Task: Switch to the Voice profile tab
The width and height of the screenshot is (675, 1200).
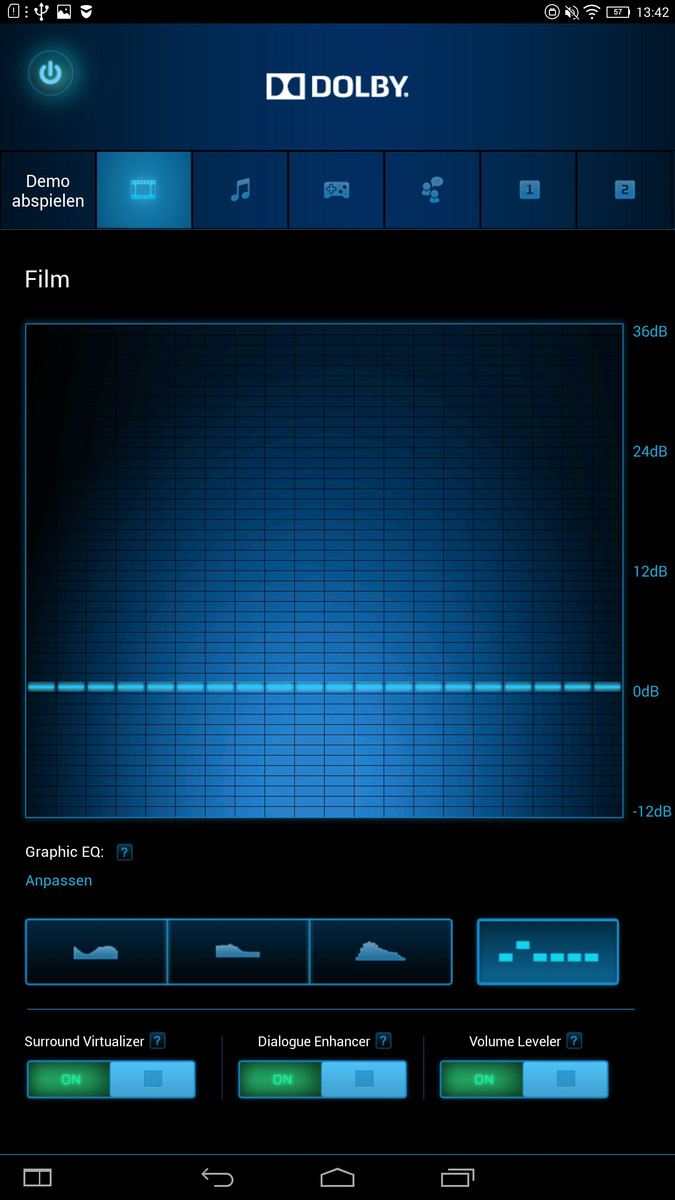Action: click(x=432, y=190)
